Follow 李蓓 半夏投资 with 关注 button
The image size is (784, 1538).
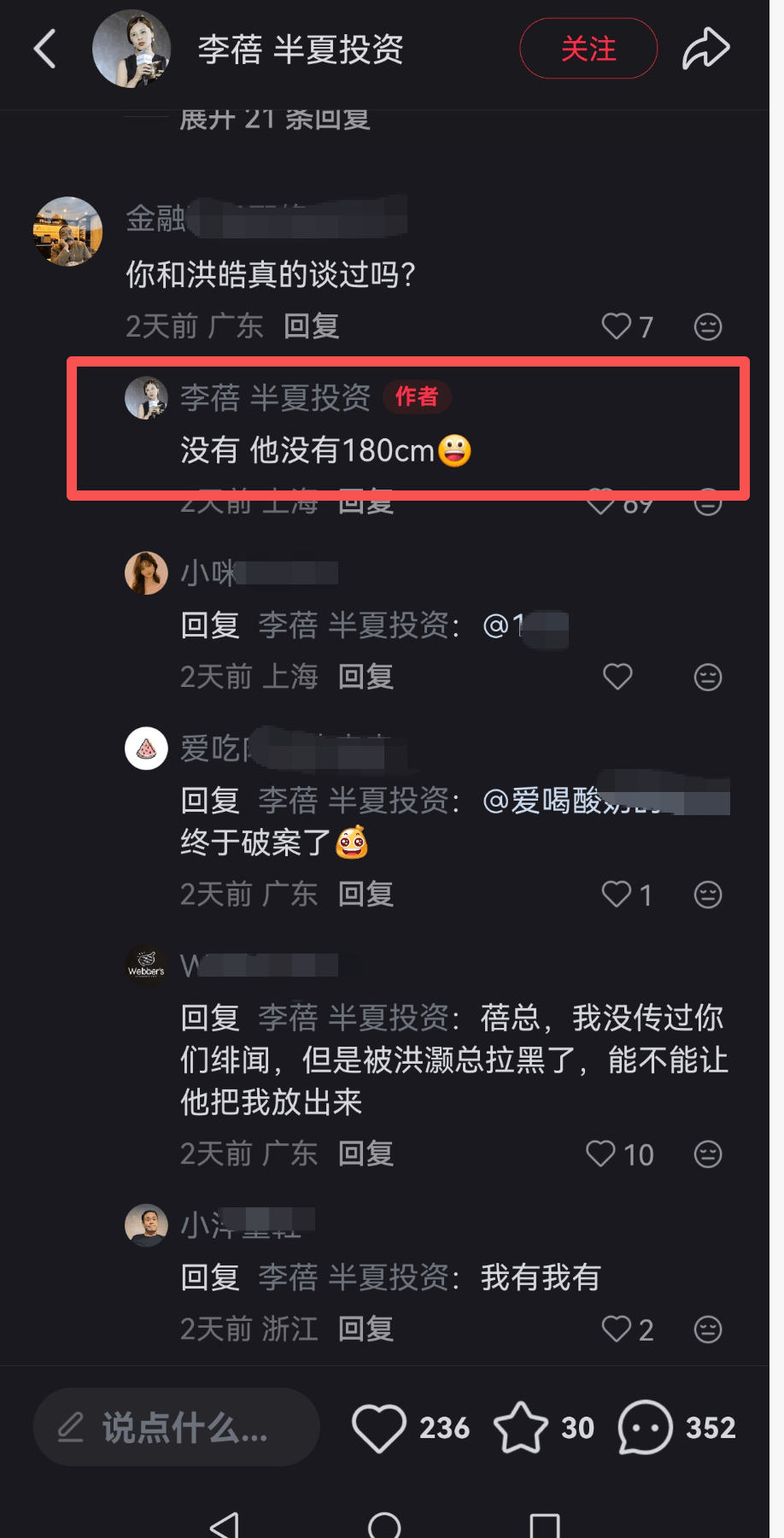pos(588,49)
